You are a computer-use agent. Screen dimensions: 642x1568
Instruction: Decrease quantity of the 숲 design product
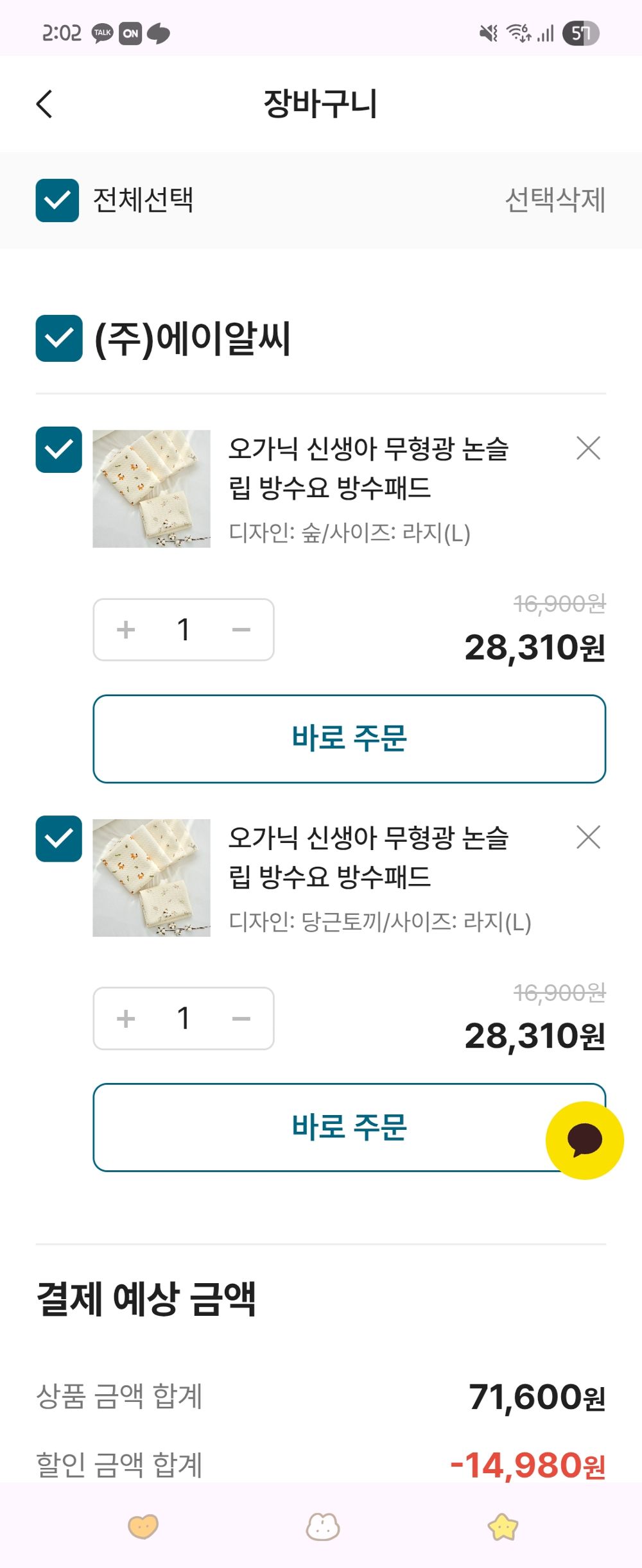tap(241, 629)
